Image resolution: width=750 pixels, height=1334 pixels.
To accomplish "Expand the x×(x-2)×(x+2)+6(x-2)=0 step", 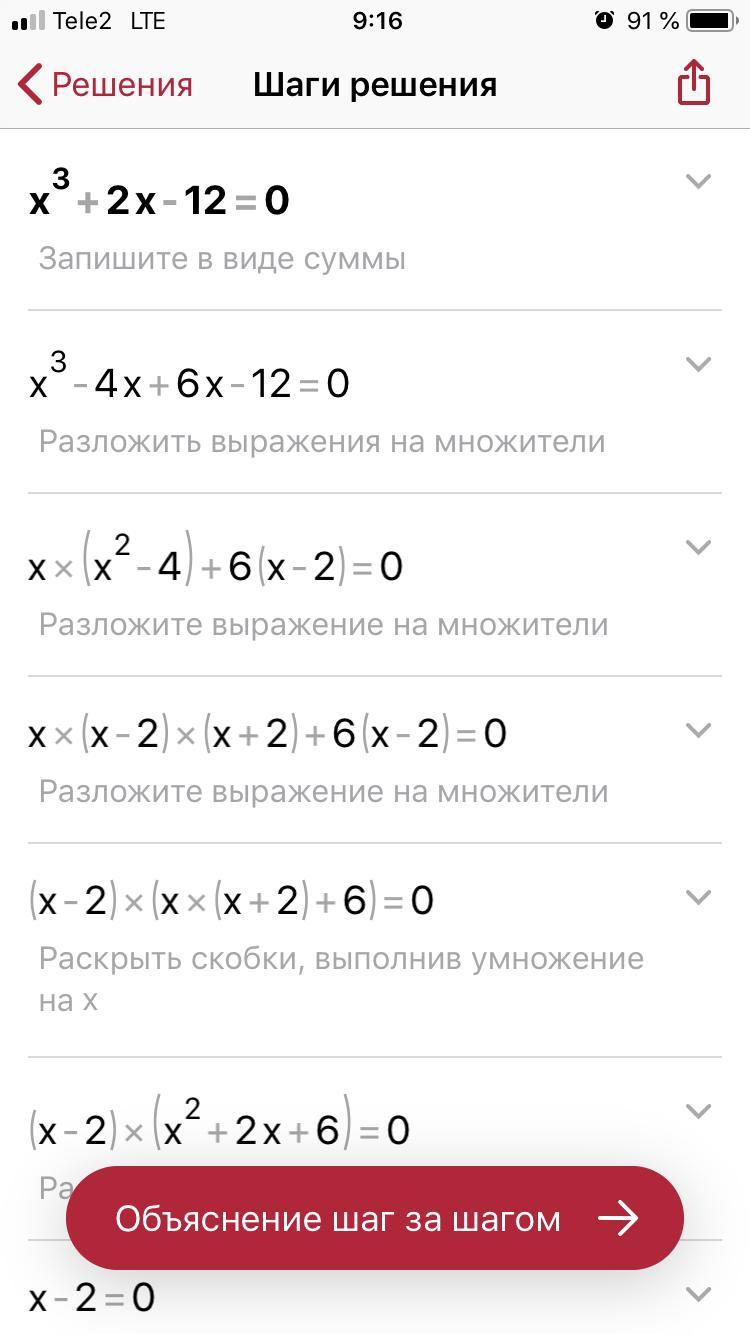I will [698, 730].
